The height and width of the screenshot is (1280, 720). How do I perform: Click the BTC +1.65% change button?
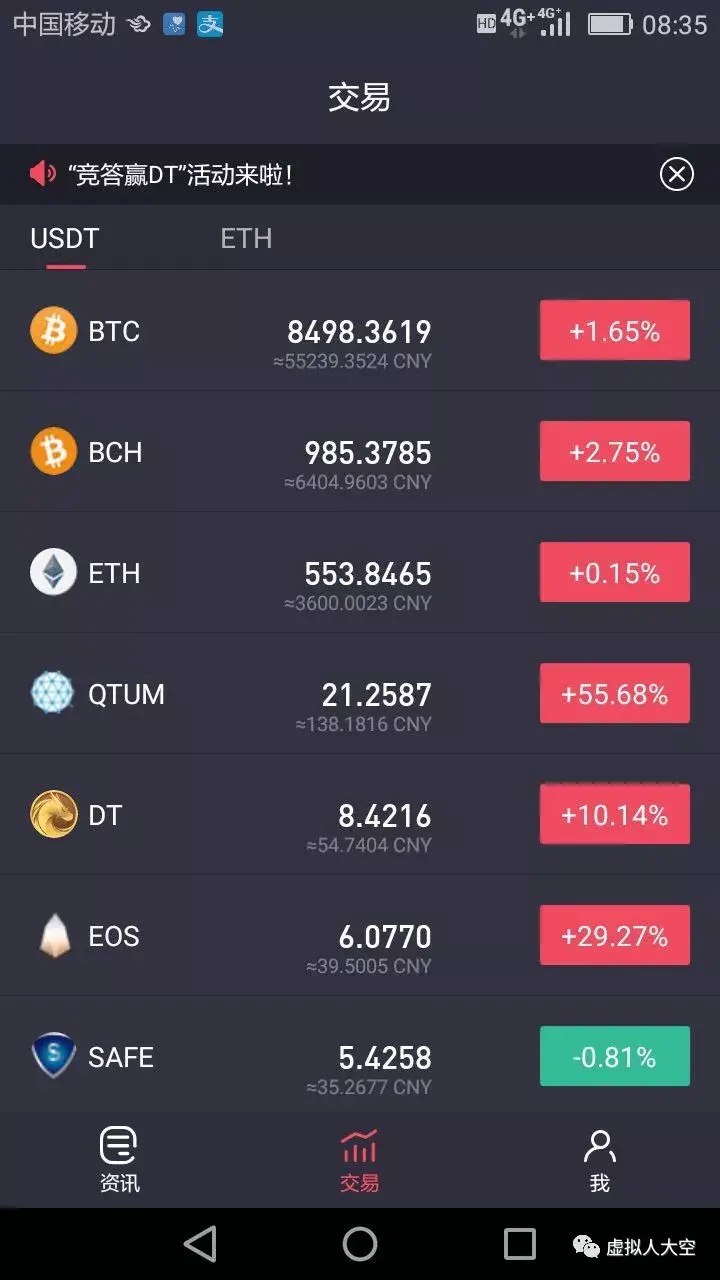pos(614,330)
